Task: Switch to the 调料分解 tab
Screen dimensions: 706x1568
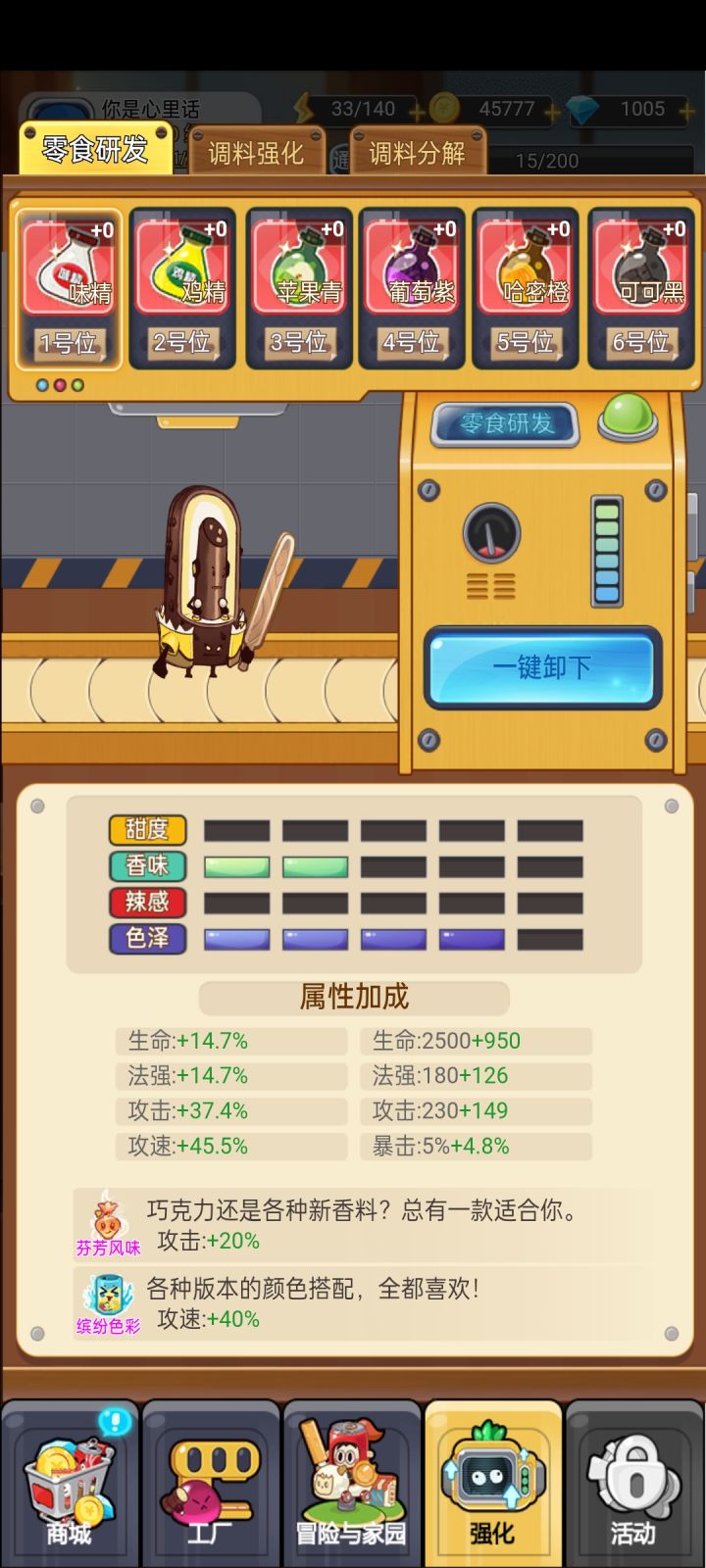Action: 420,152
